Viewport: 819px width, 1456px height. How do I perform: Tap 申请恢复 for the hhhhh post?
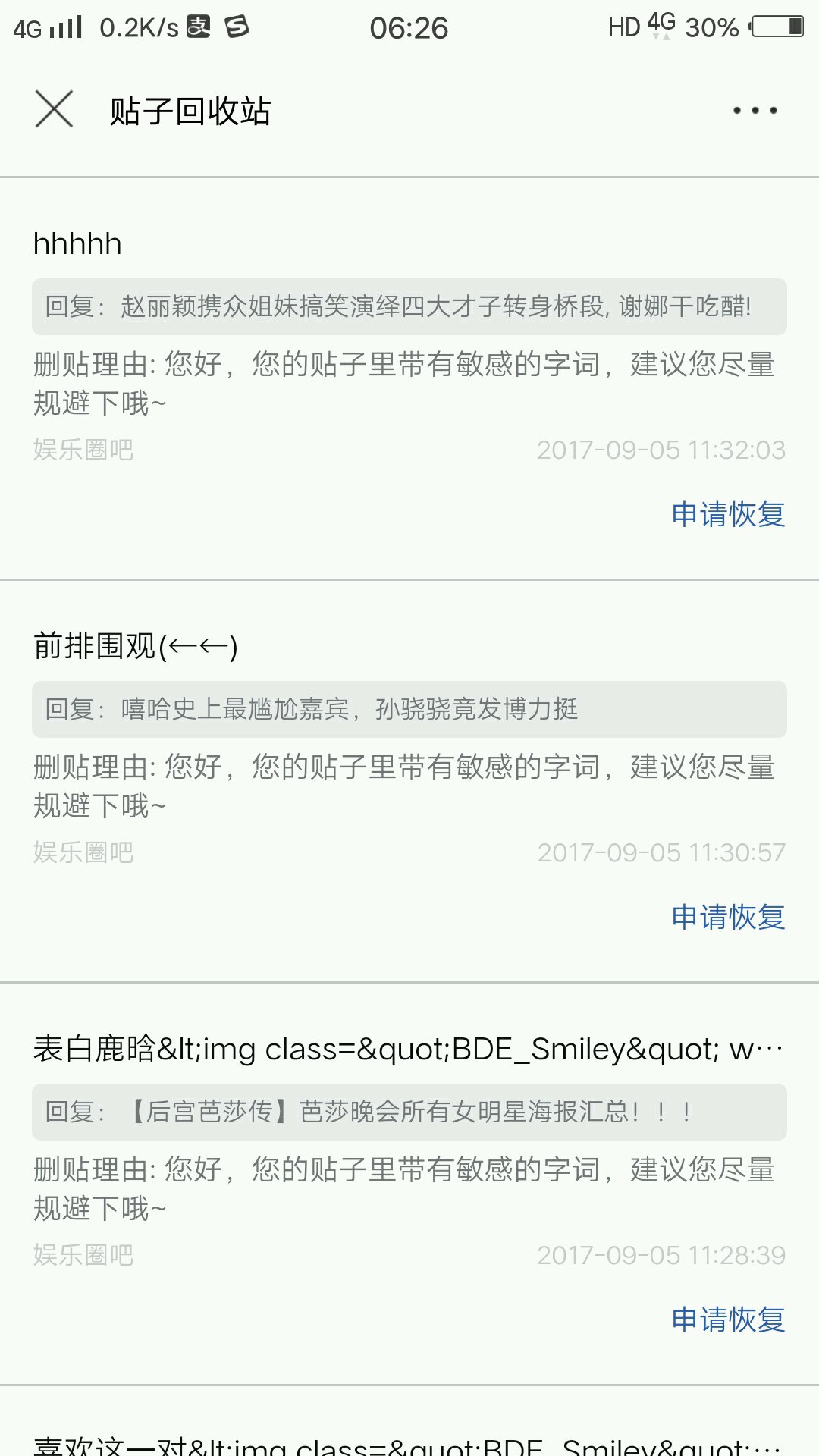coord(728,515)
